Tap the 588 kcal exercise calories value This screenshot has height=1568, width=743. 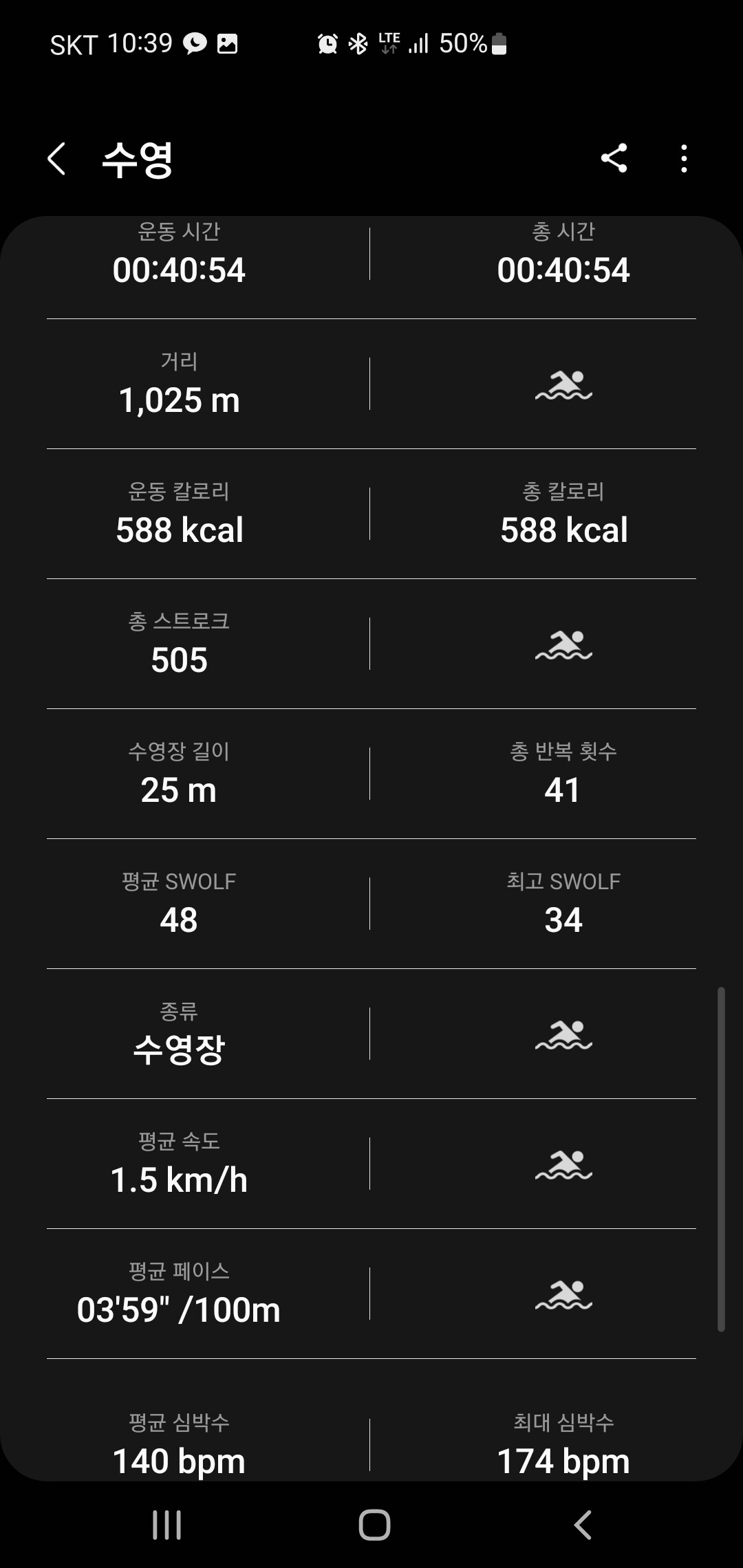[180, 530]
